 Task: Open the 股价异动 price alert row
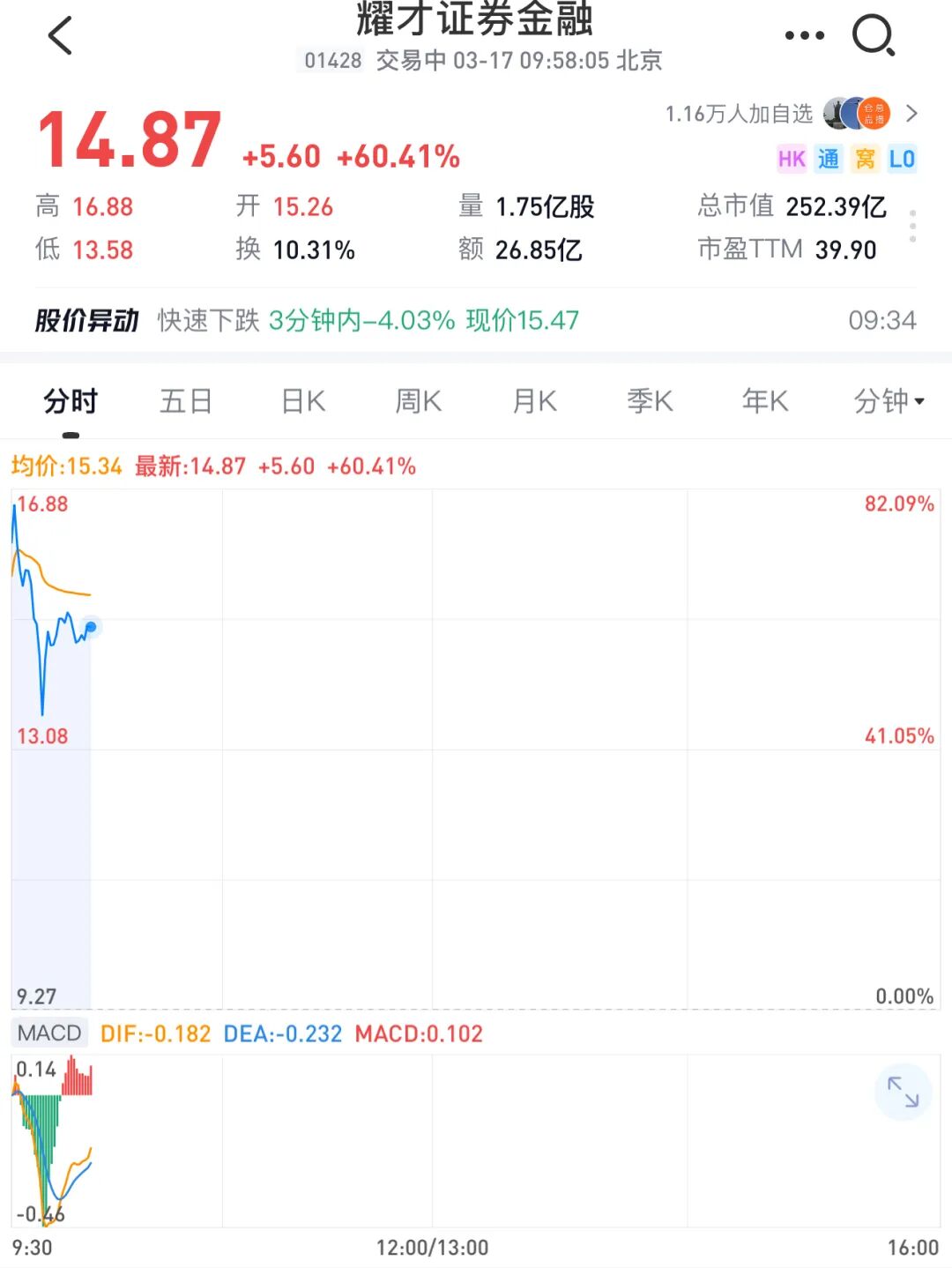pos(476,320)
